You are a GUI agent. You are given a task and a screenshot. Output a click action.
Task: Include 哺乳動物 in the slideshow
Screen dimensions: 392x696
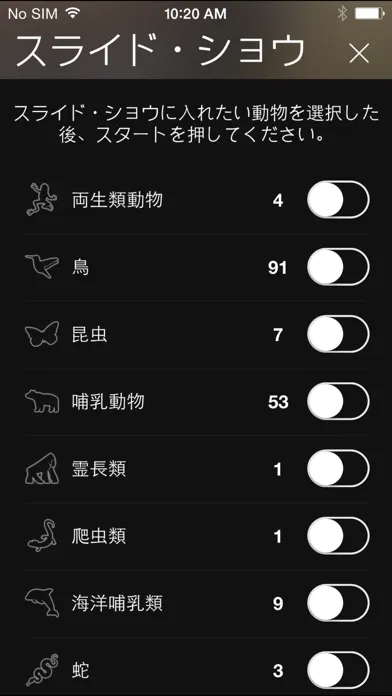(338, 401)
